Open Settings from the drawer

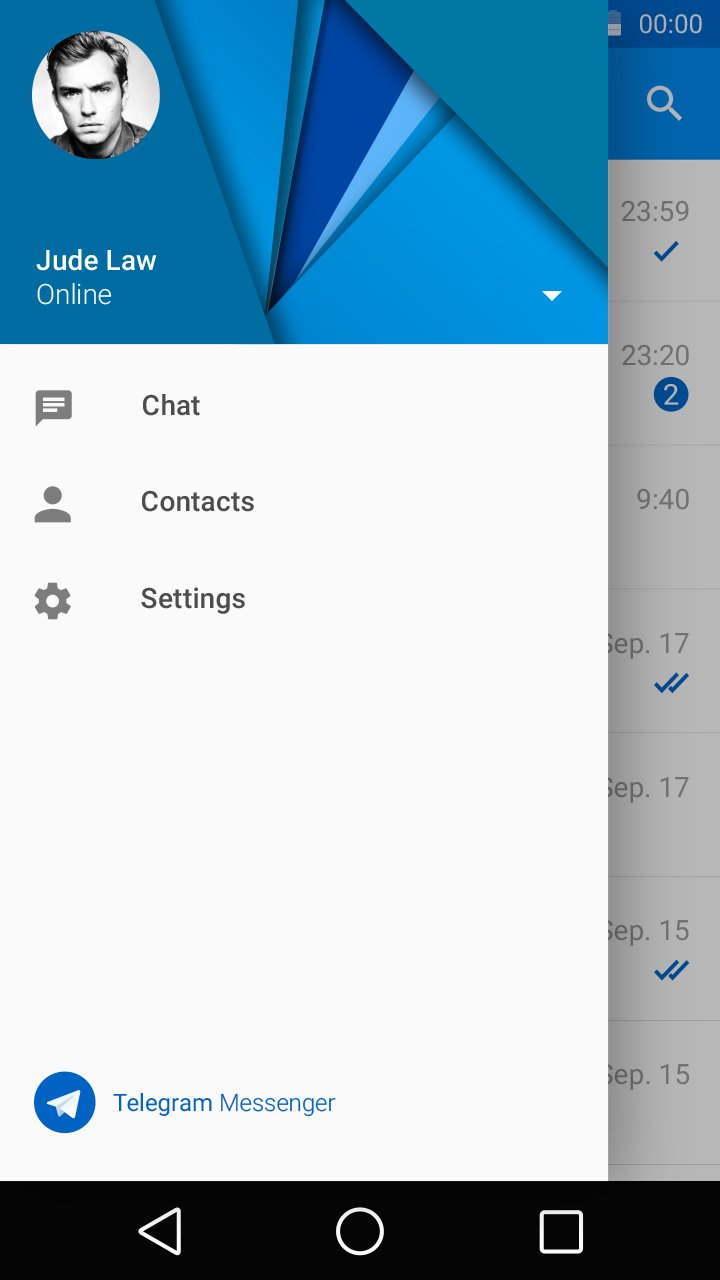(x=192, y=599)
